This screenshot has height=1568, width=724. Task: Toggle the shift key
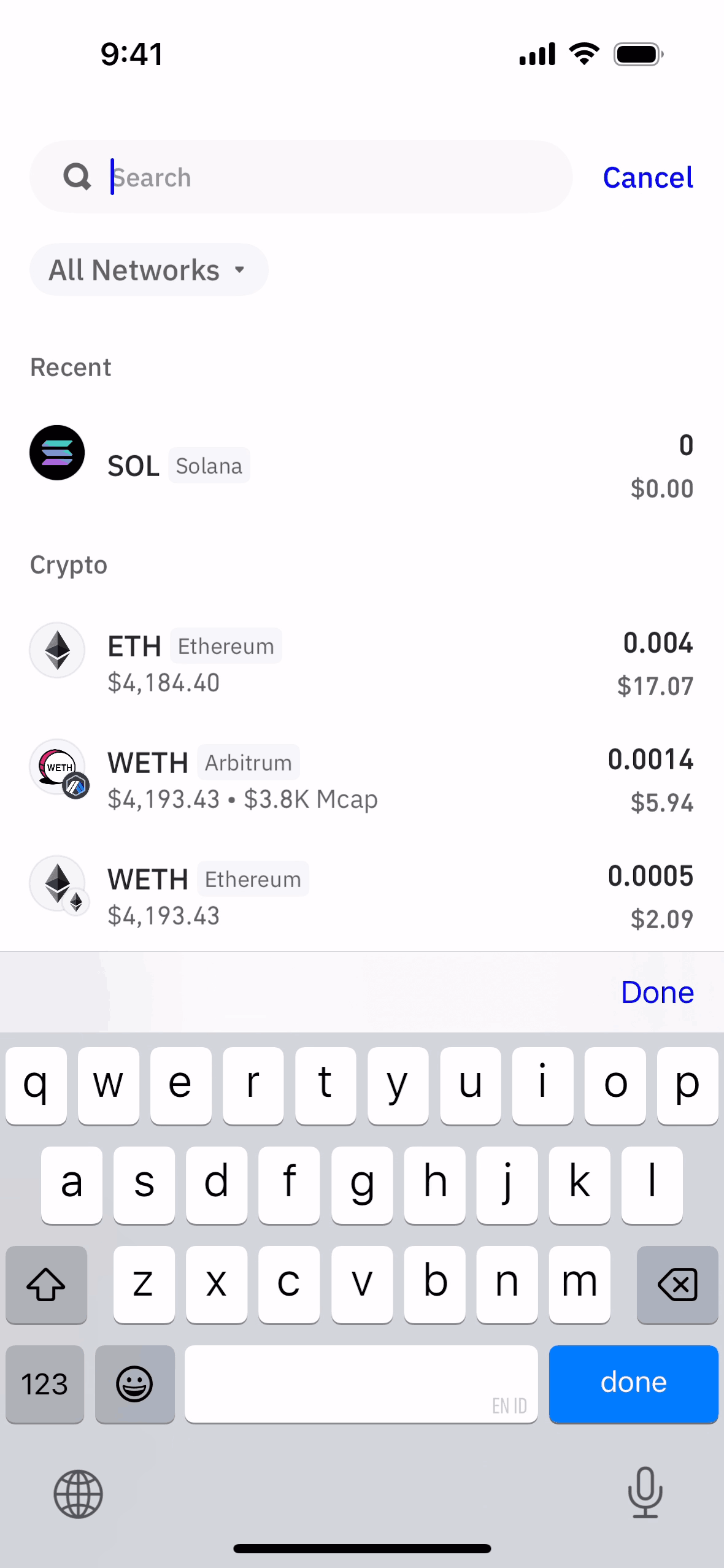click(46, 1284)
